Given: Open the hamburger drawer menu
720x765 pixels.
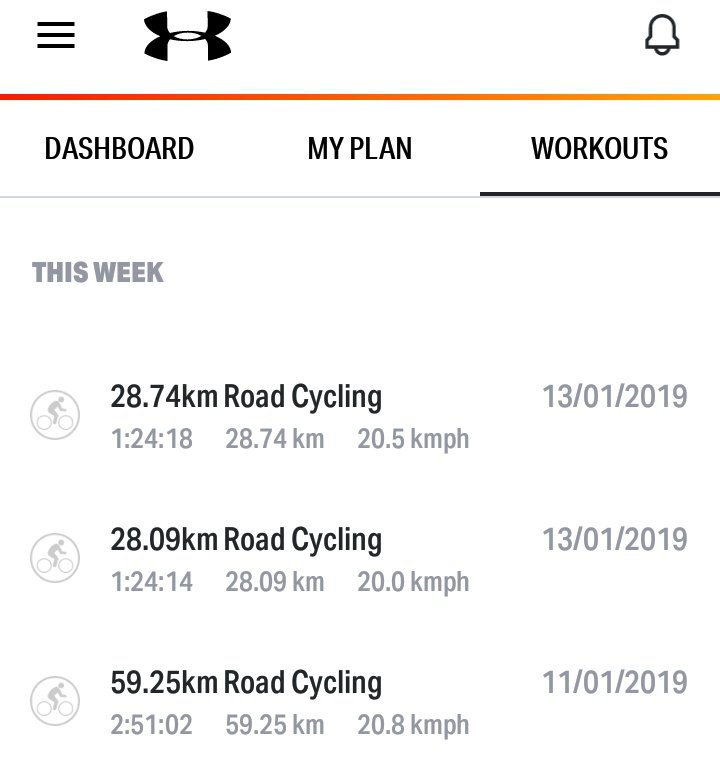Looking at the screenshot, I should (x=56, y=36).
